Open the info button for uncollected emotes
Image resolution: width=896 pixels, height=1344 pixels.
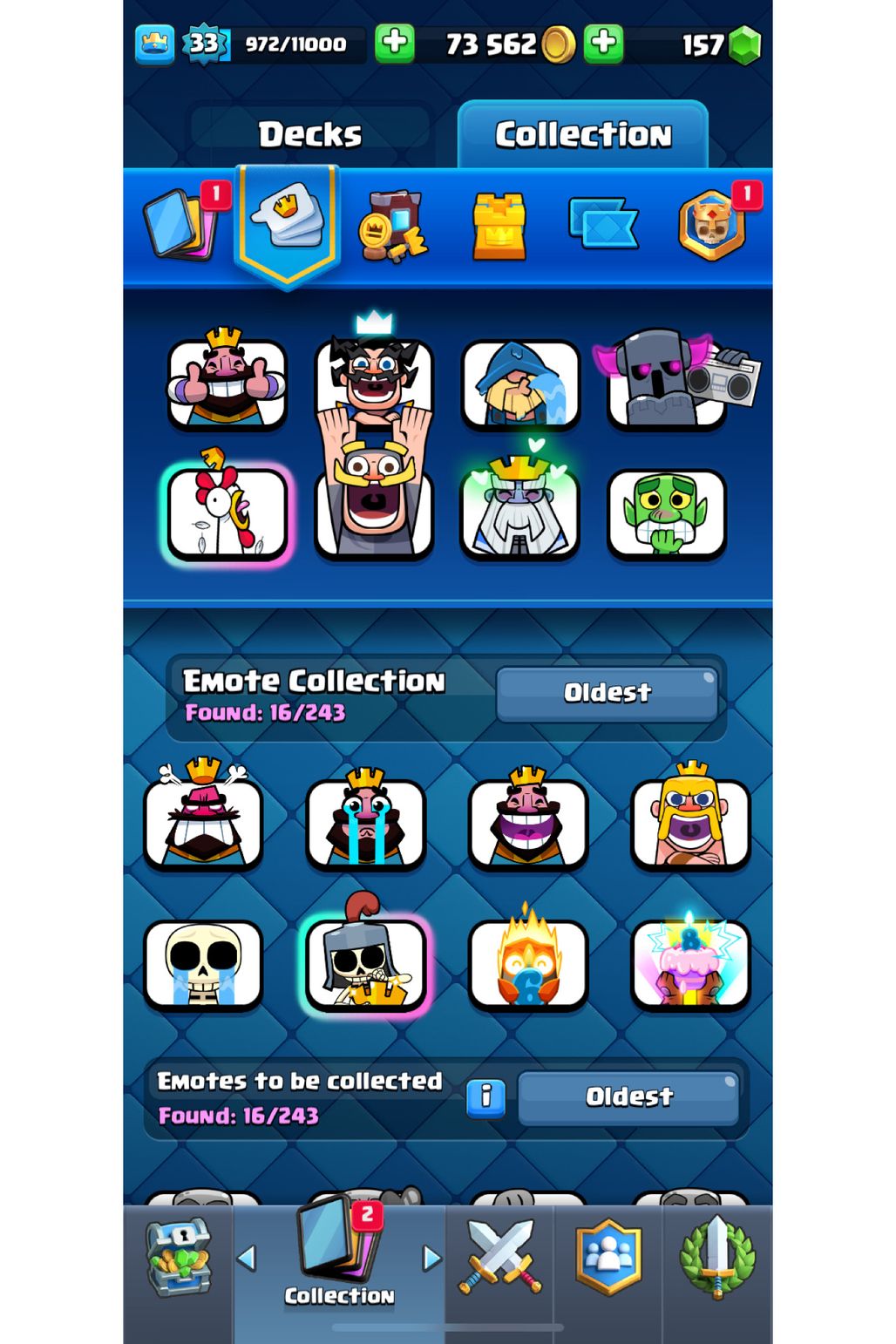[x=486, y=1096]
